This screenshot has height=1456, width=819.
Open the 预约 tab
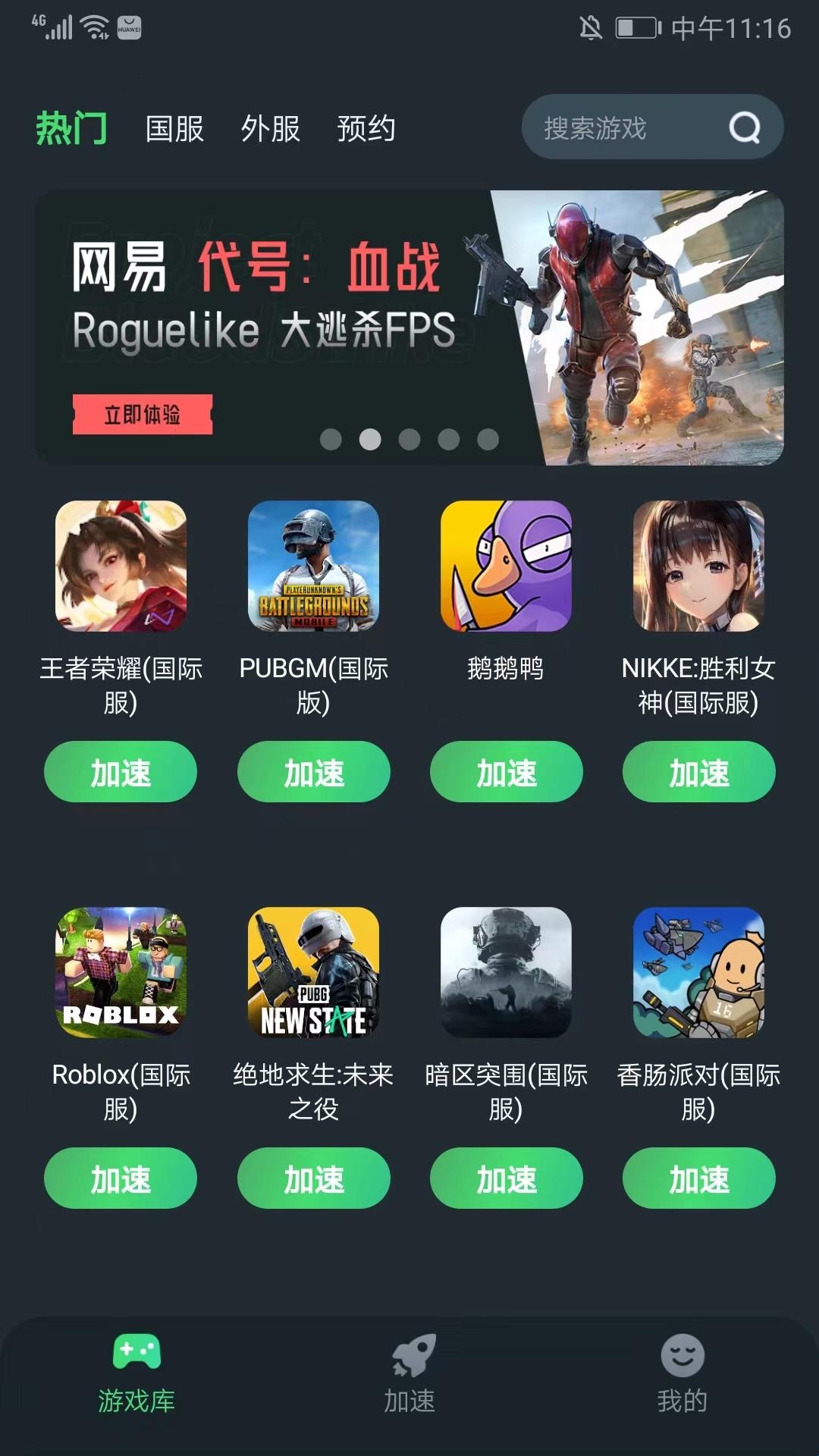366,129
